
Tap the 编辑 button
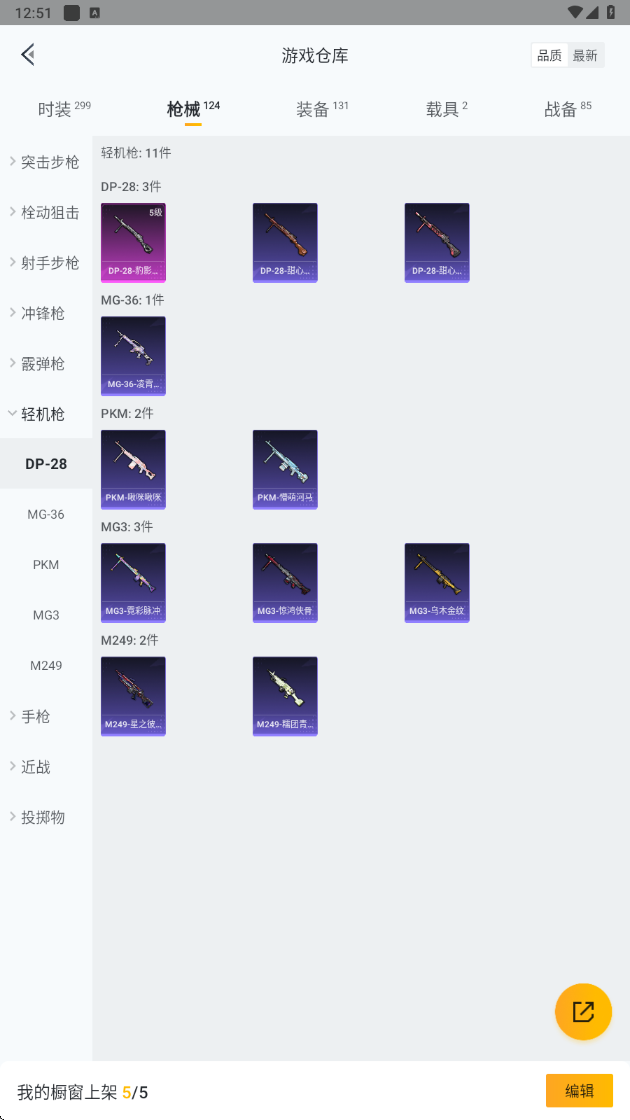click(579, 1091)
